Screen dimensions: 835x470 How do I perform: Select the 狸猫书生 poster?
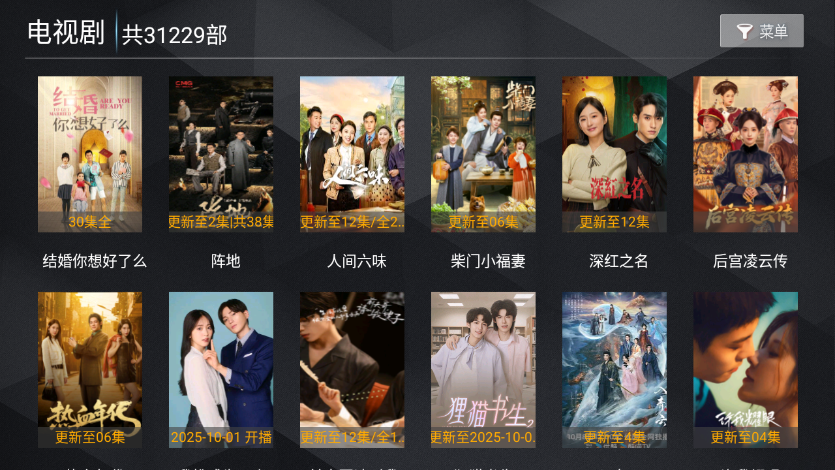click(483, 369)
